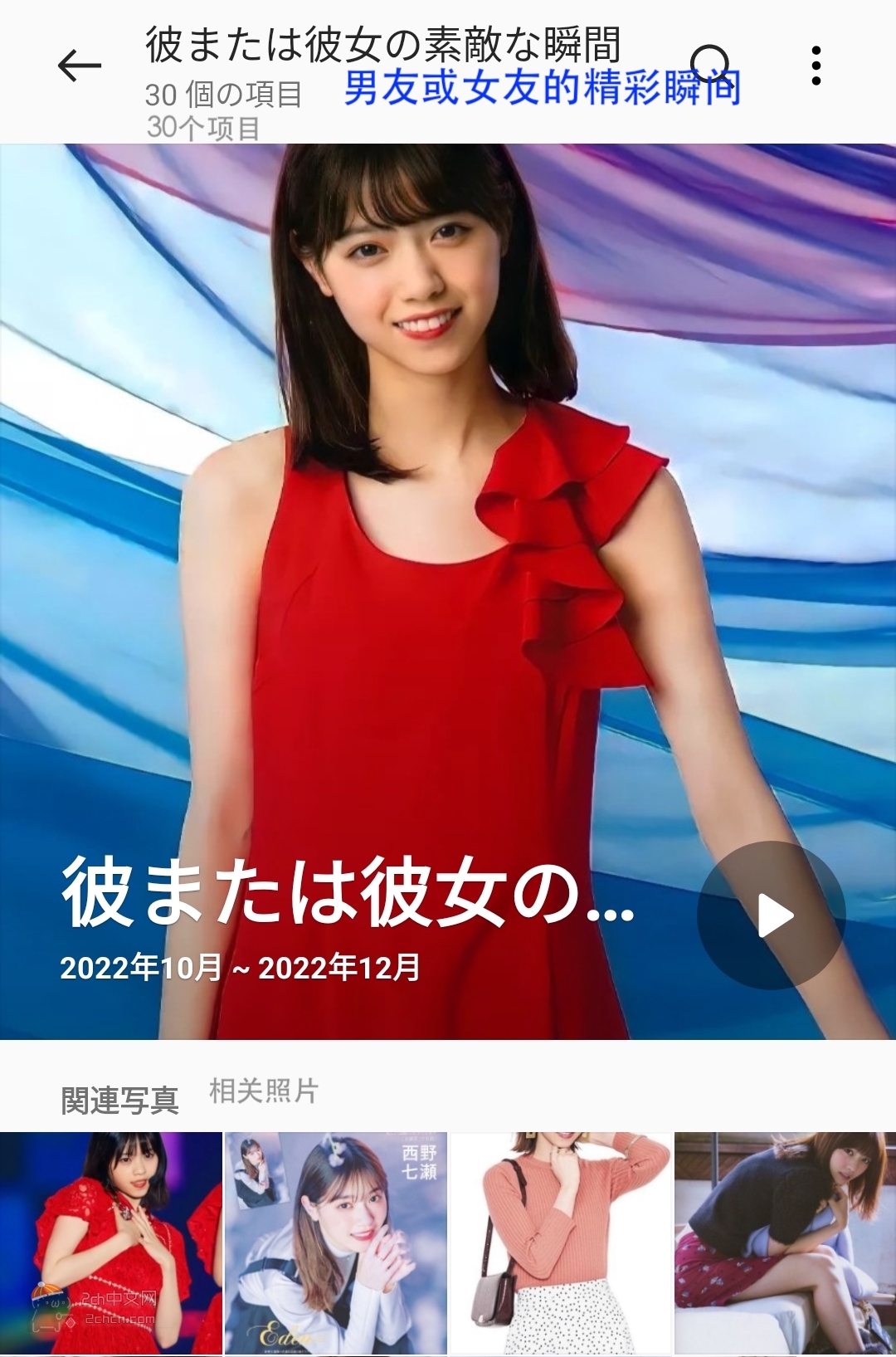Open related photo labeled 西野七瀬
The width and height of the screenshot is (896, 1357).
tap(336, 1242)
